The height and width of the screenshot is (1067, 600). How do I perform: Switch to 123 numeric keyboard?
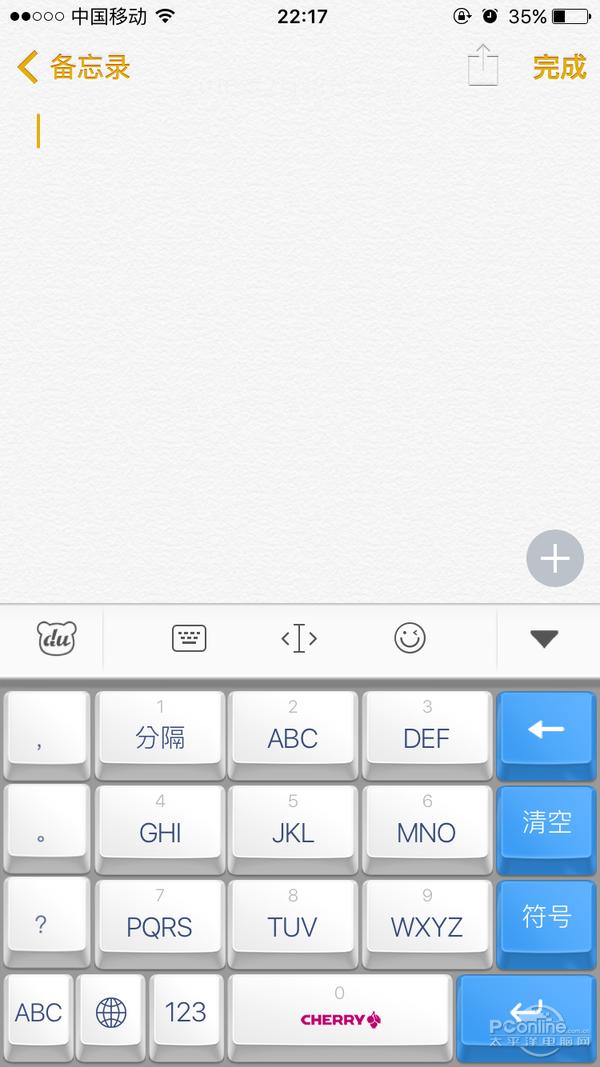tap(186, 1012)
